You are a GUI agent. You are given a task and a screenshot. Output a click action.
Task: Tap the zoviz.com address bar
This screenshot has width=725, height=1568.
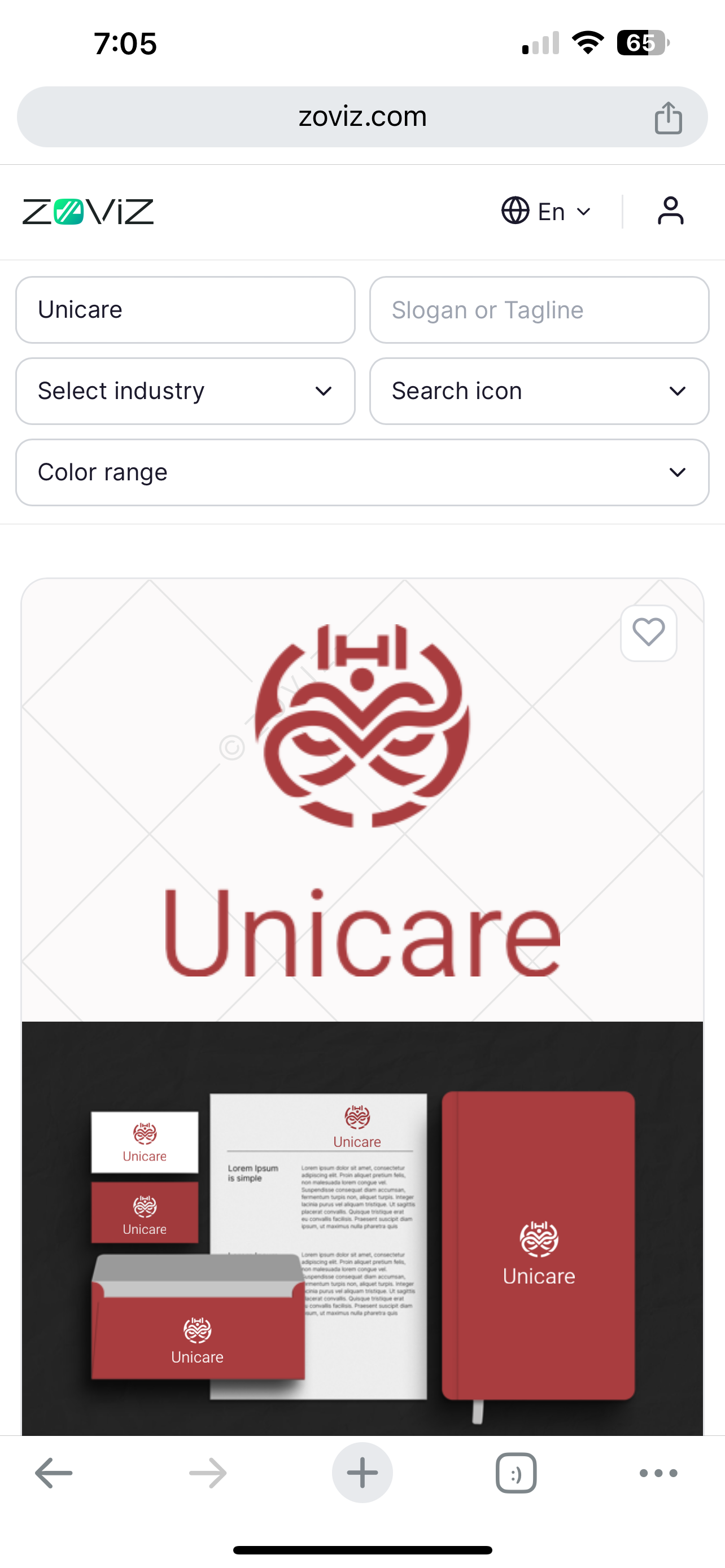point(361,117)
